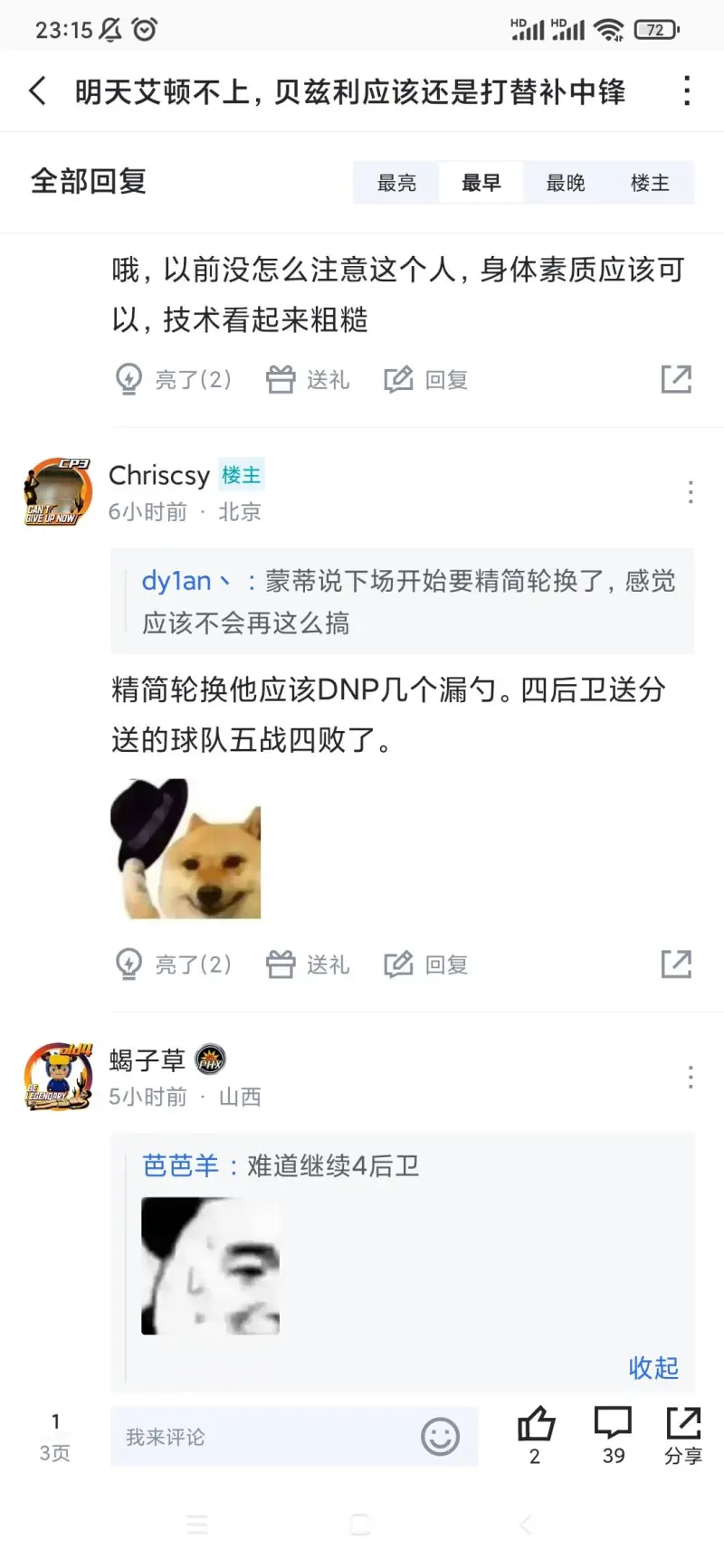Like the thread with the thumbs-up icon
724x1568 pixels.
(535, 1425)
